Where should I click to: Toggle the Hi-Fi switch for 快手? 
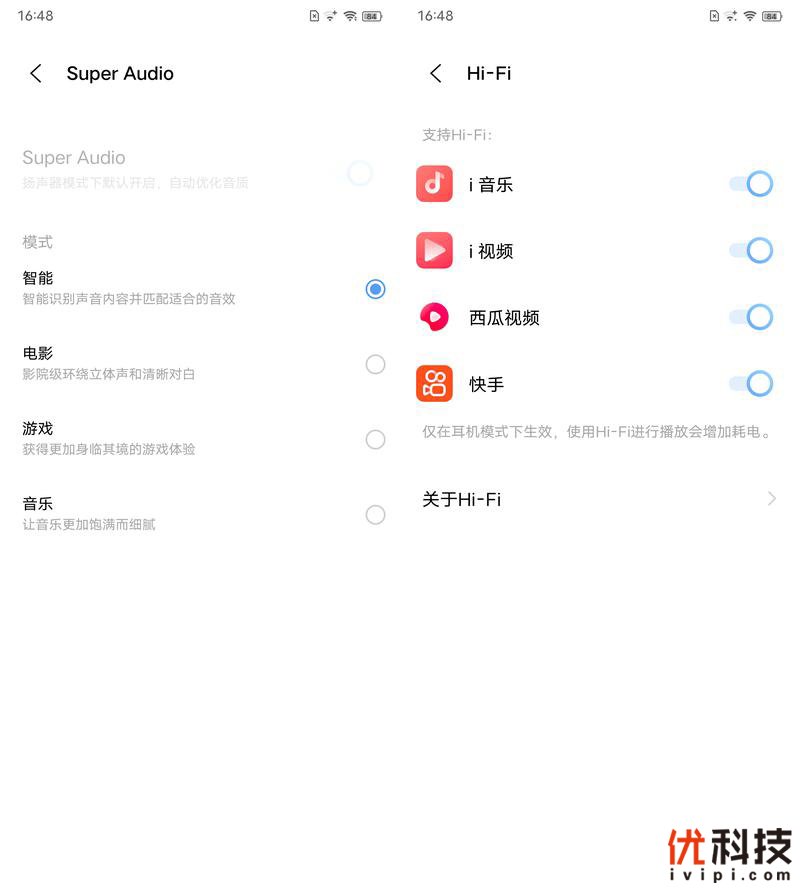coord(752,383)
